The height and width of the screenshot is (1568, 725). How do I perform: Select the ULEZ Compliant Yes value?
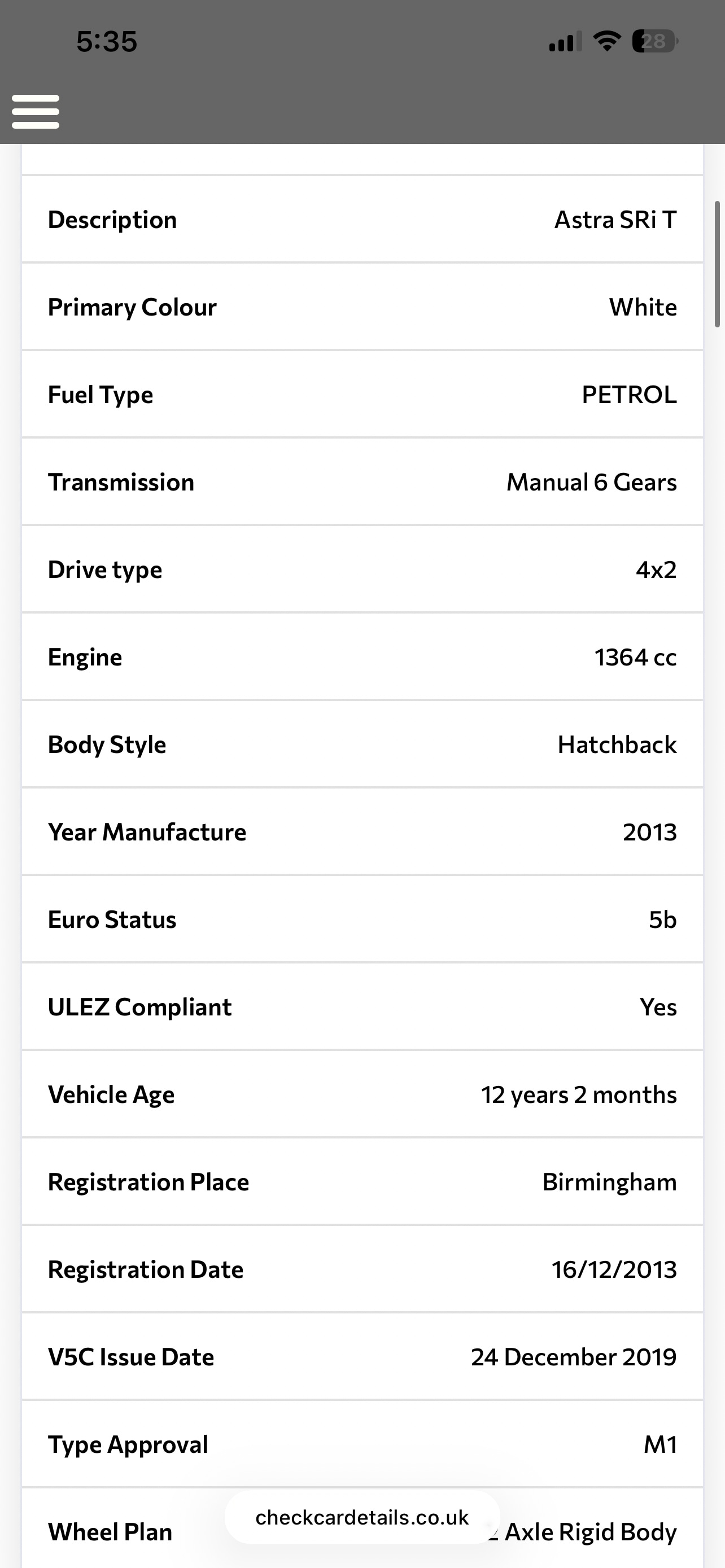click(657, 1007)
